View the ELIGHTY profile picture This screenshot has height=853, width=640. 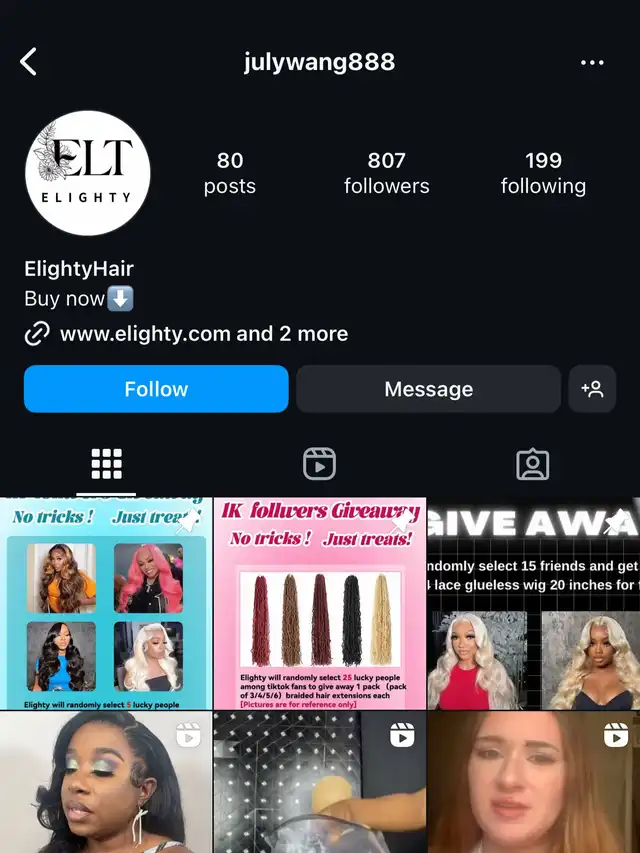point(88,173)
